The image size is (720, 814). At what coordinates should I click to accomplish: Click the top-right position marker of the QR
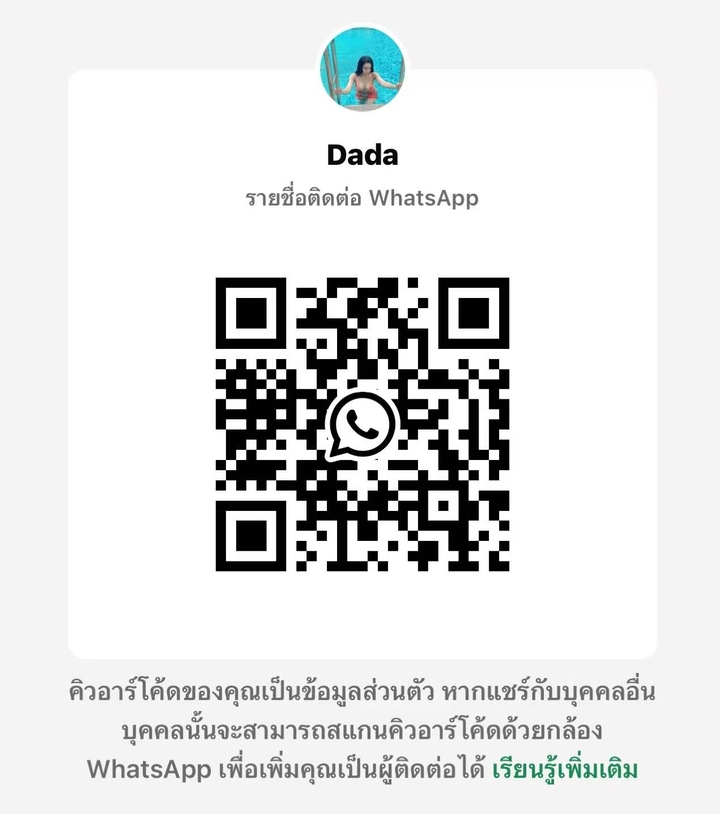[473, 315]
